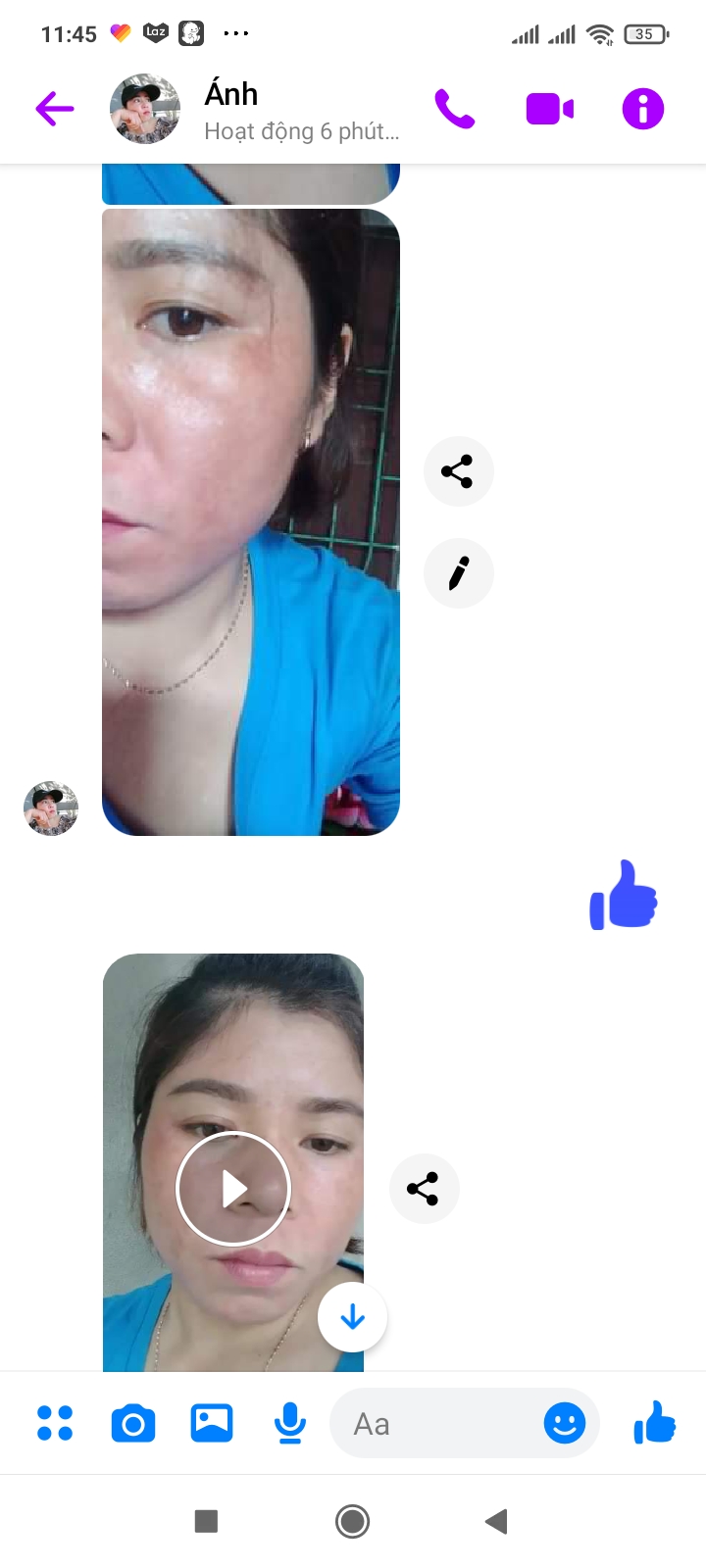Send a thumbs-up like
Image resolution: width=706 pixels, height=1568 pixels.
pos(654,1423)
